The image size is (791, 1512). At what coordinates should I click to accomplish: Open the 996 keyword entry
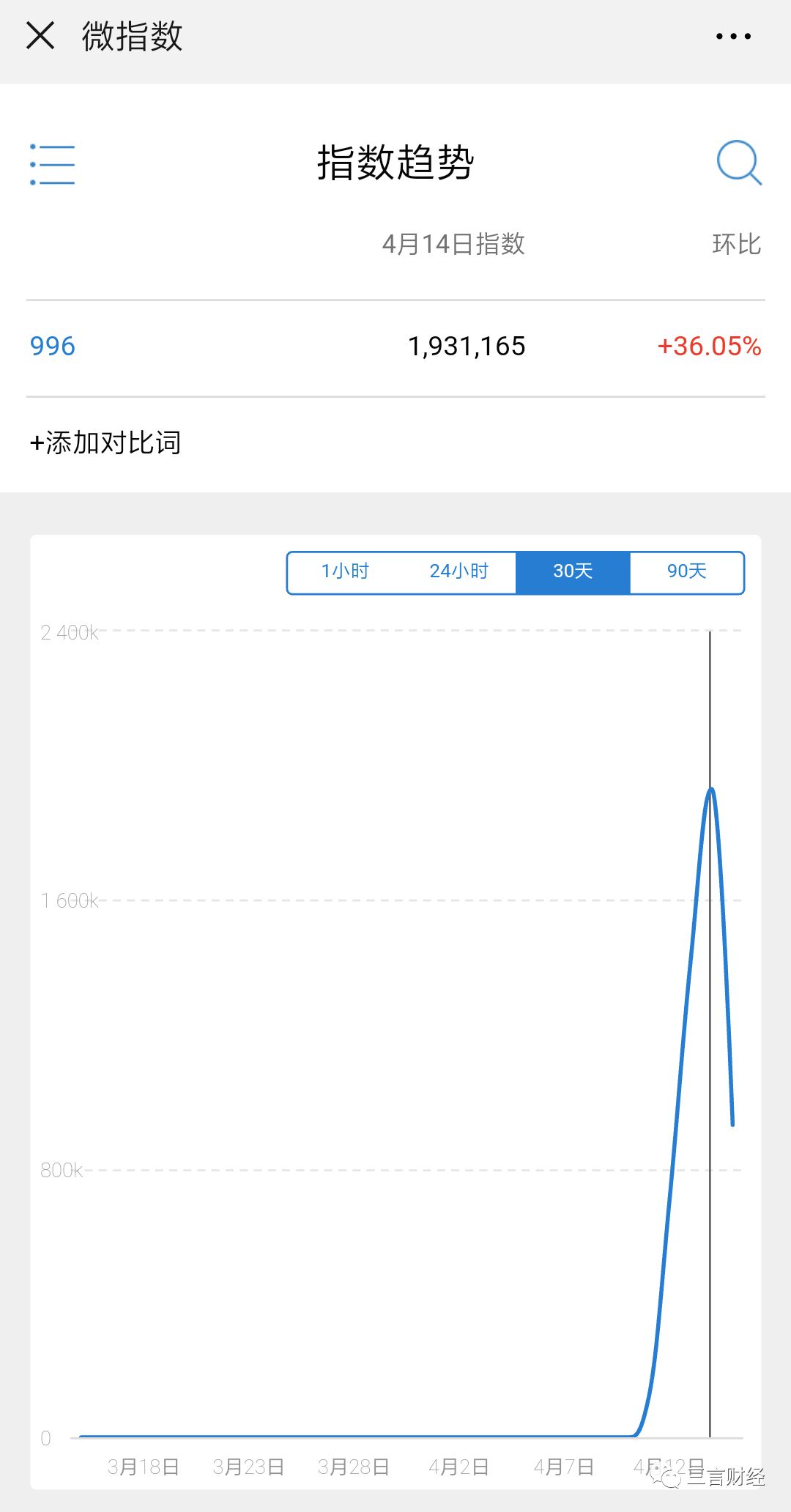[x=53, y=346]
